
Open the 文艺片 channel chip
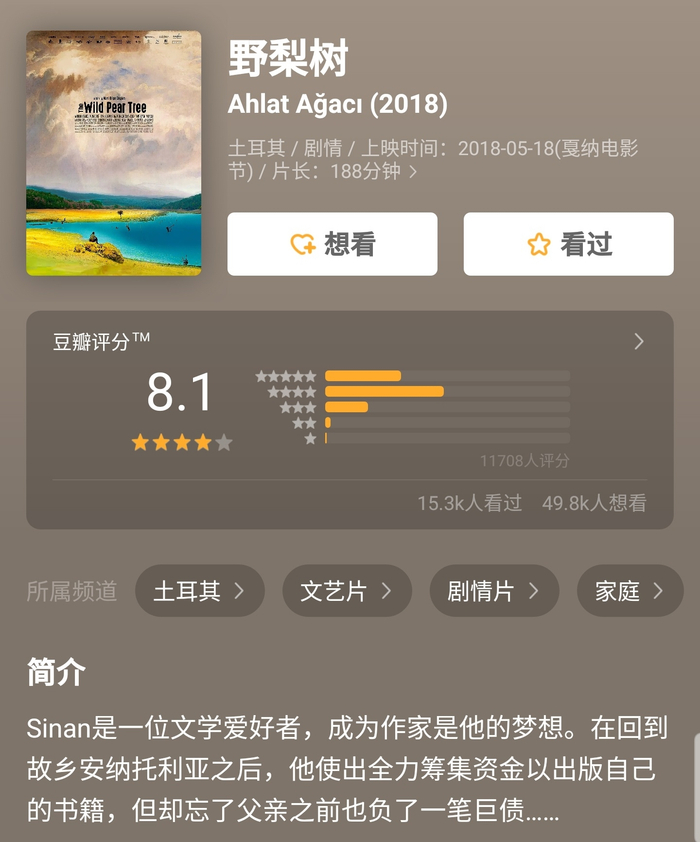pyautogui.click(x=346, y=591)
